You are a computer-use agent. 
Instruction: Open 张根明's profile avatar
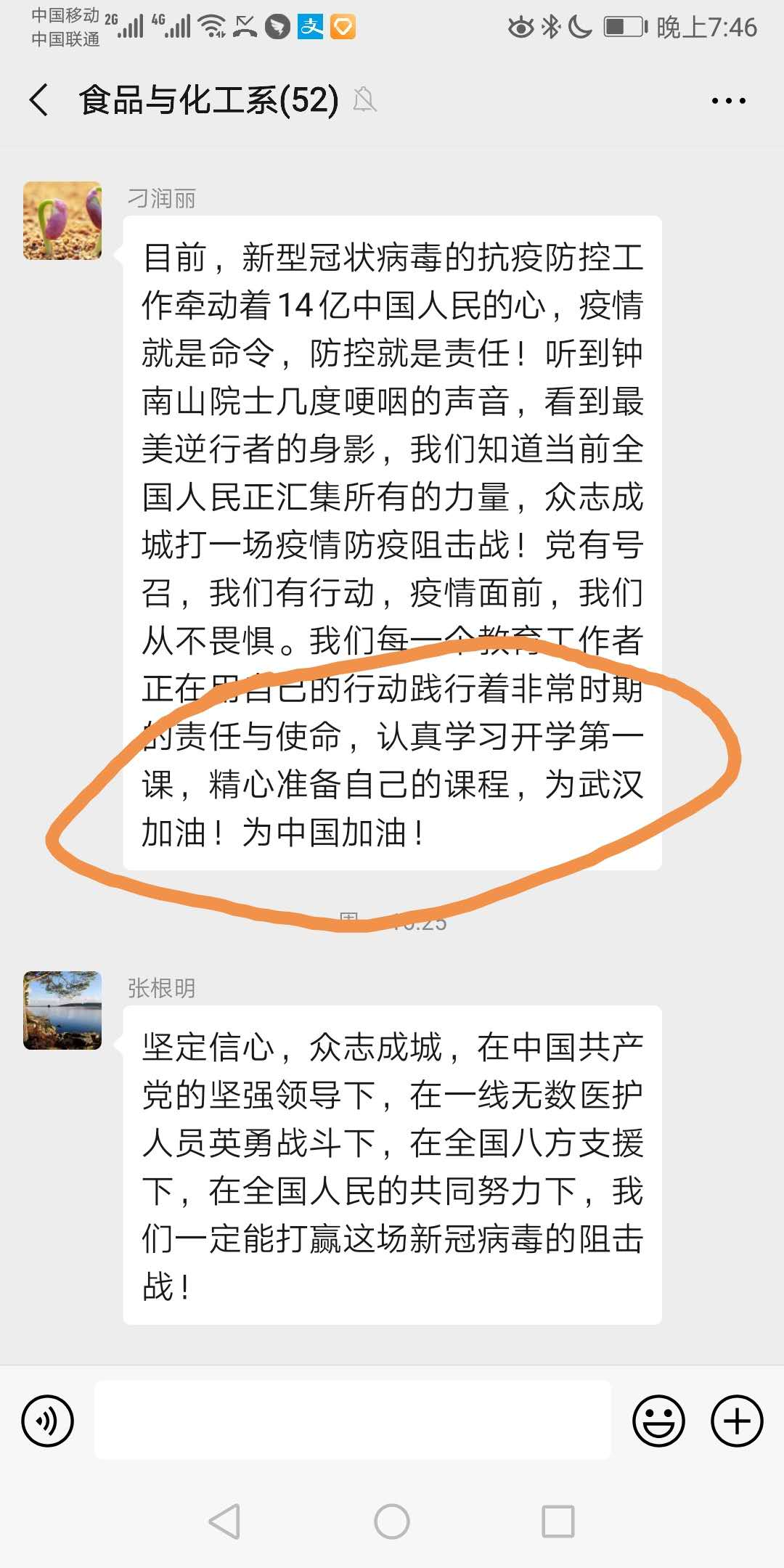(62, 1010)
